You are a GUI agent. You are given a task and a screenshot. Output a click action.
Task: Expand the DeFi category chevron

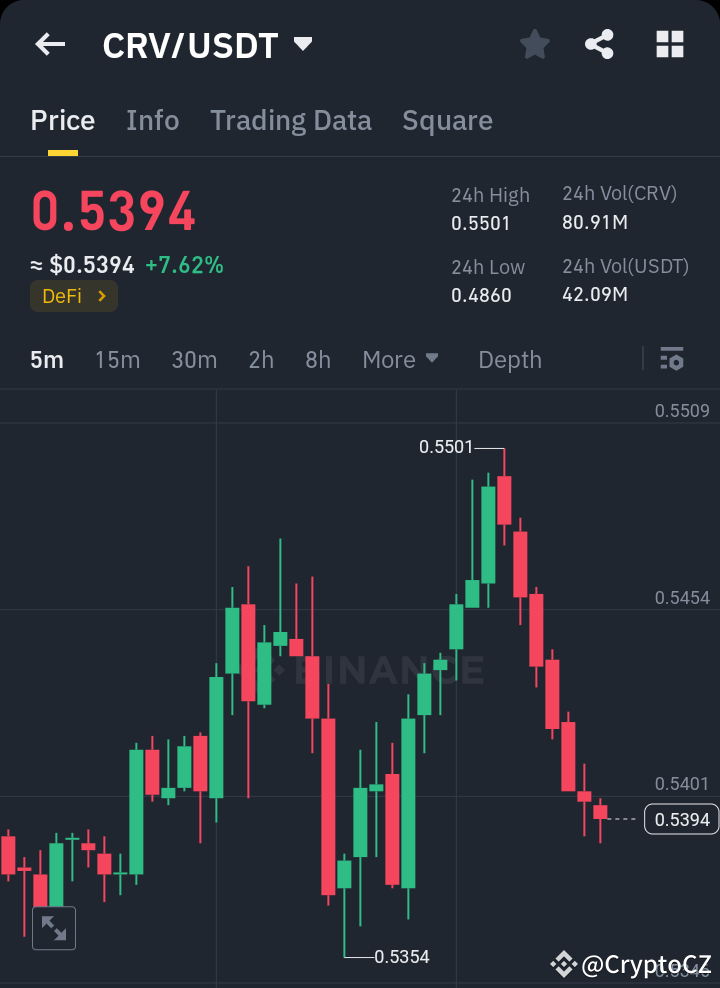(x=99, y=297)
